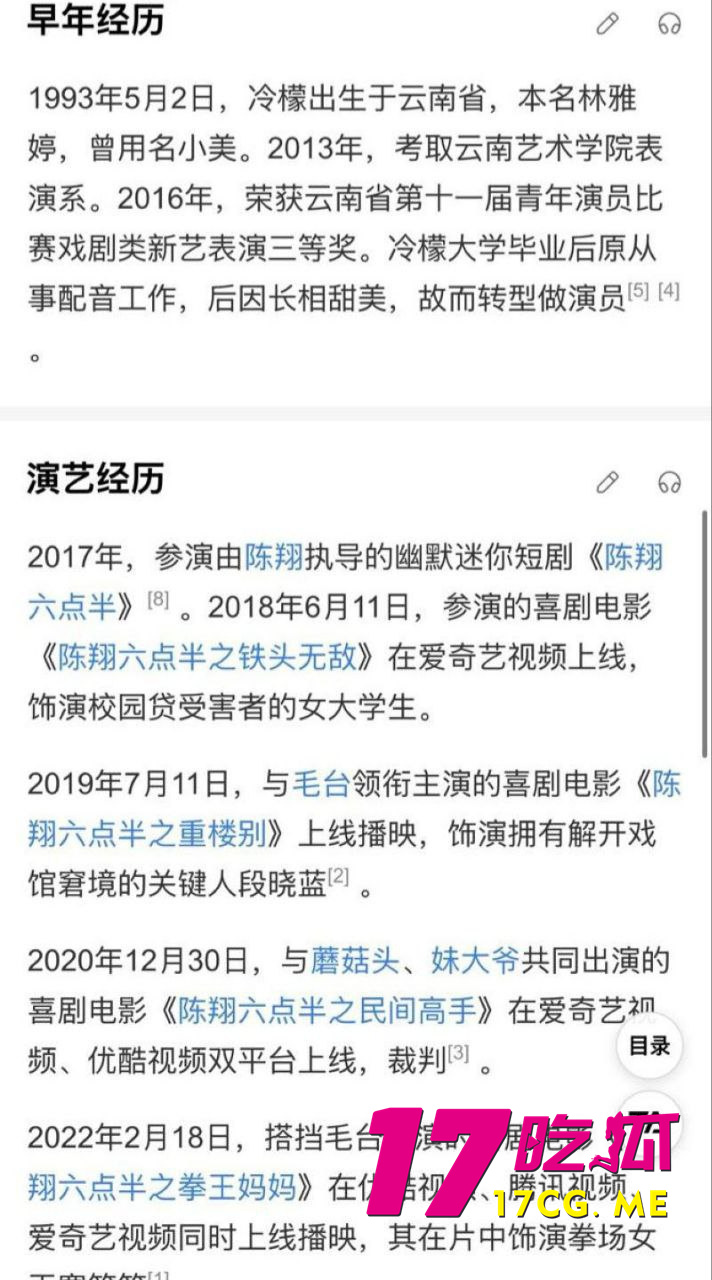
Task: View reference [3] after 裁判
Action: pyautogui.click(x=458, y=1053)
